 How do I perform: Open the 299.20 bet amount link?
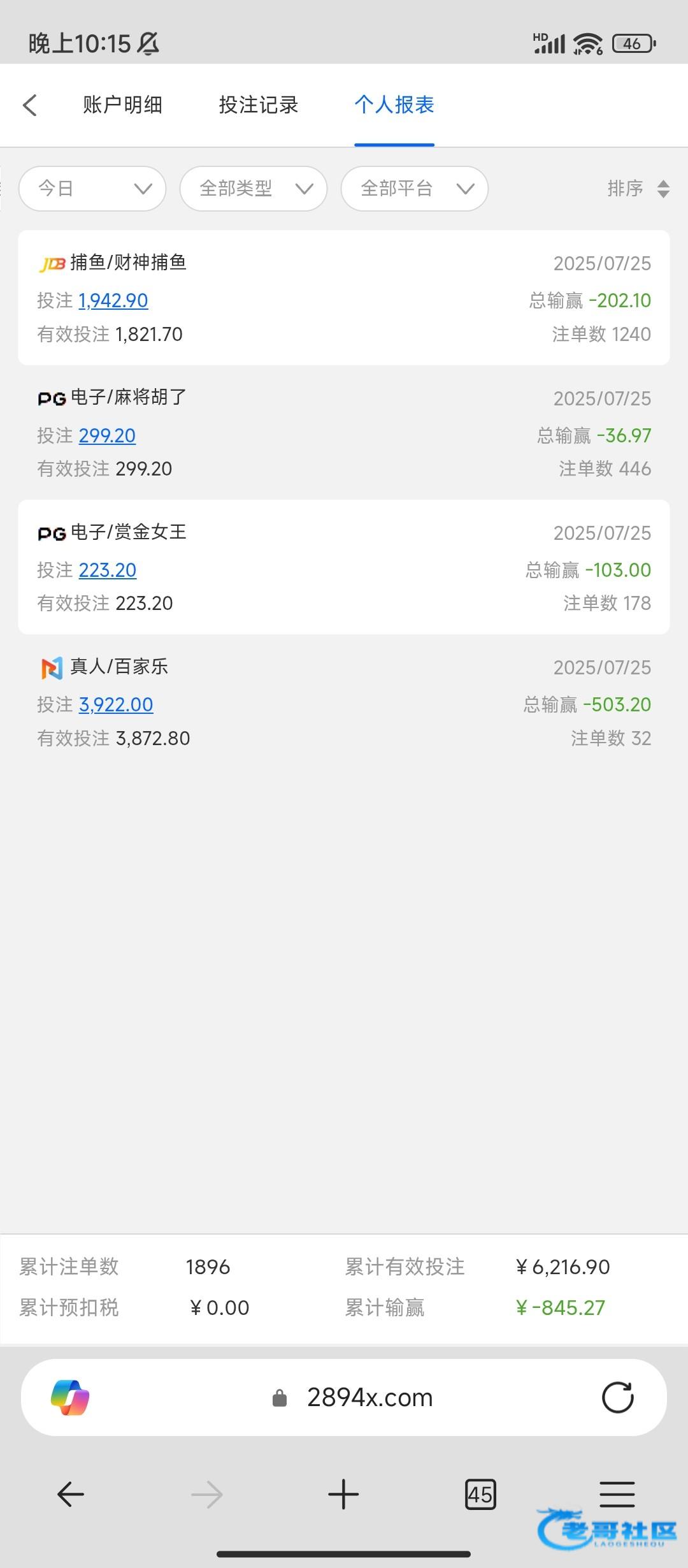[x=107, y=435]
